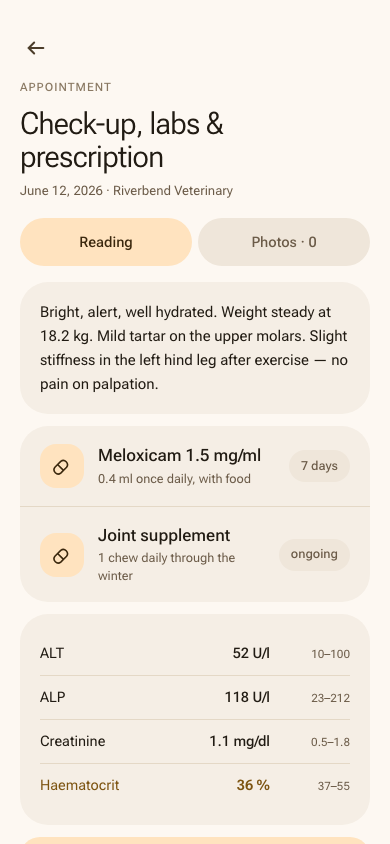
Task: Switch to the Photos tab
Action: click(284, 242)
